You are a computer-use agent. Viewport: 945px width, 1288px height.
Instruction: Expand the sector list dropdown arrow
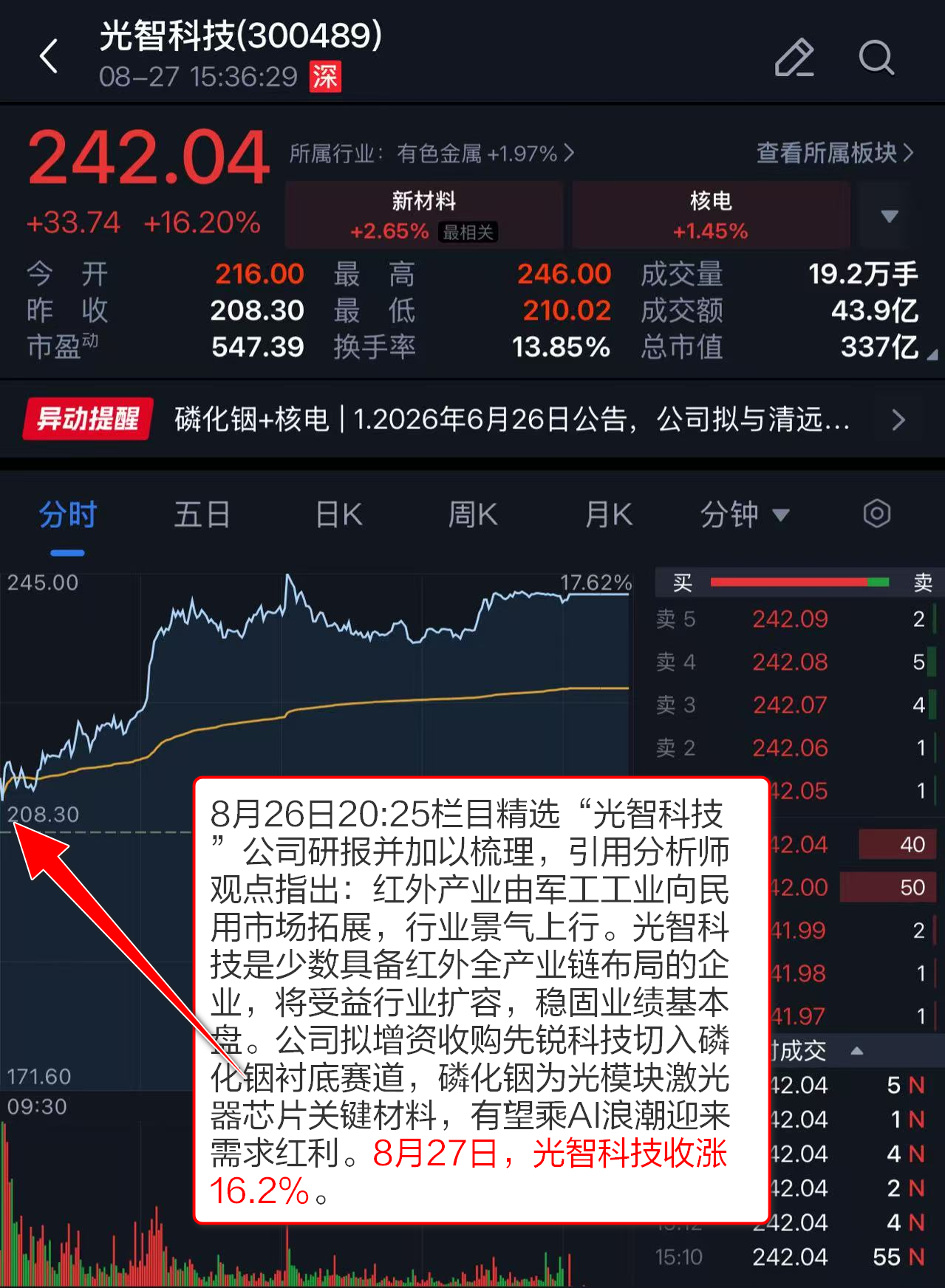[x=890, y=216]
